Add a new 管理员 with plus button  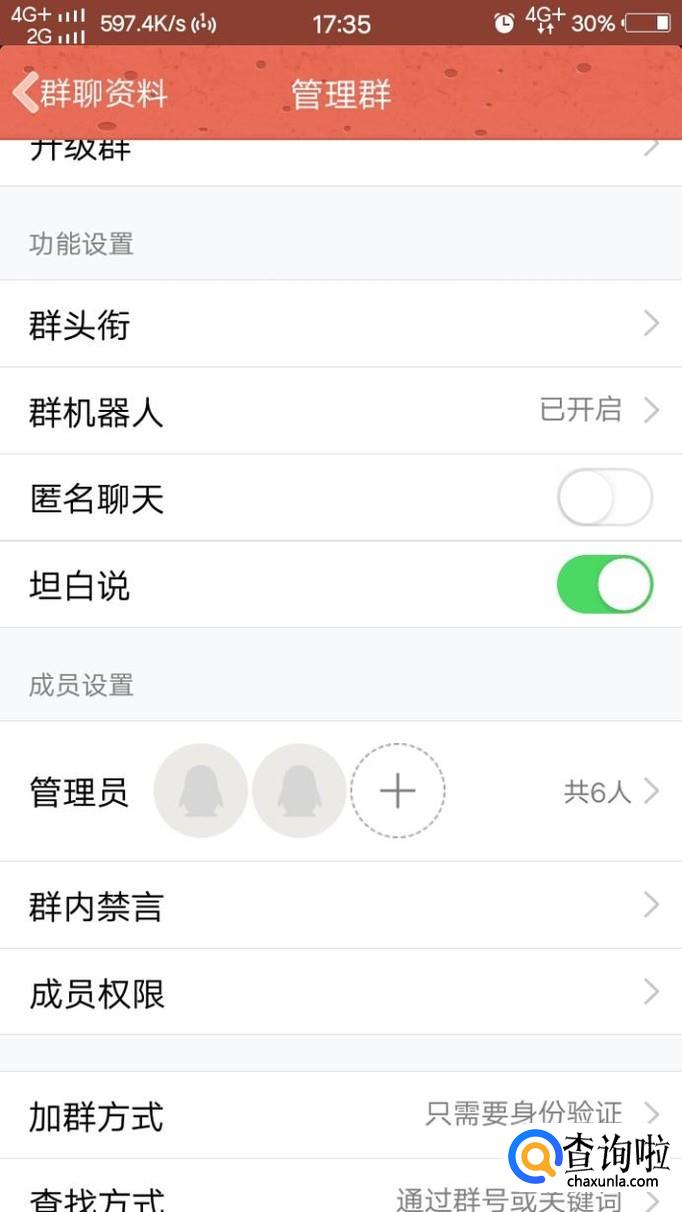click(x=397, y=791)
